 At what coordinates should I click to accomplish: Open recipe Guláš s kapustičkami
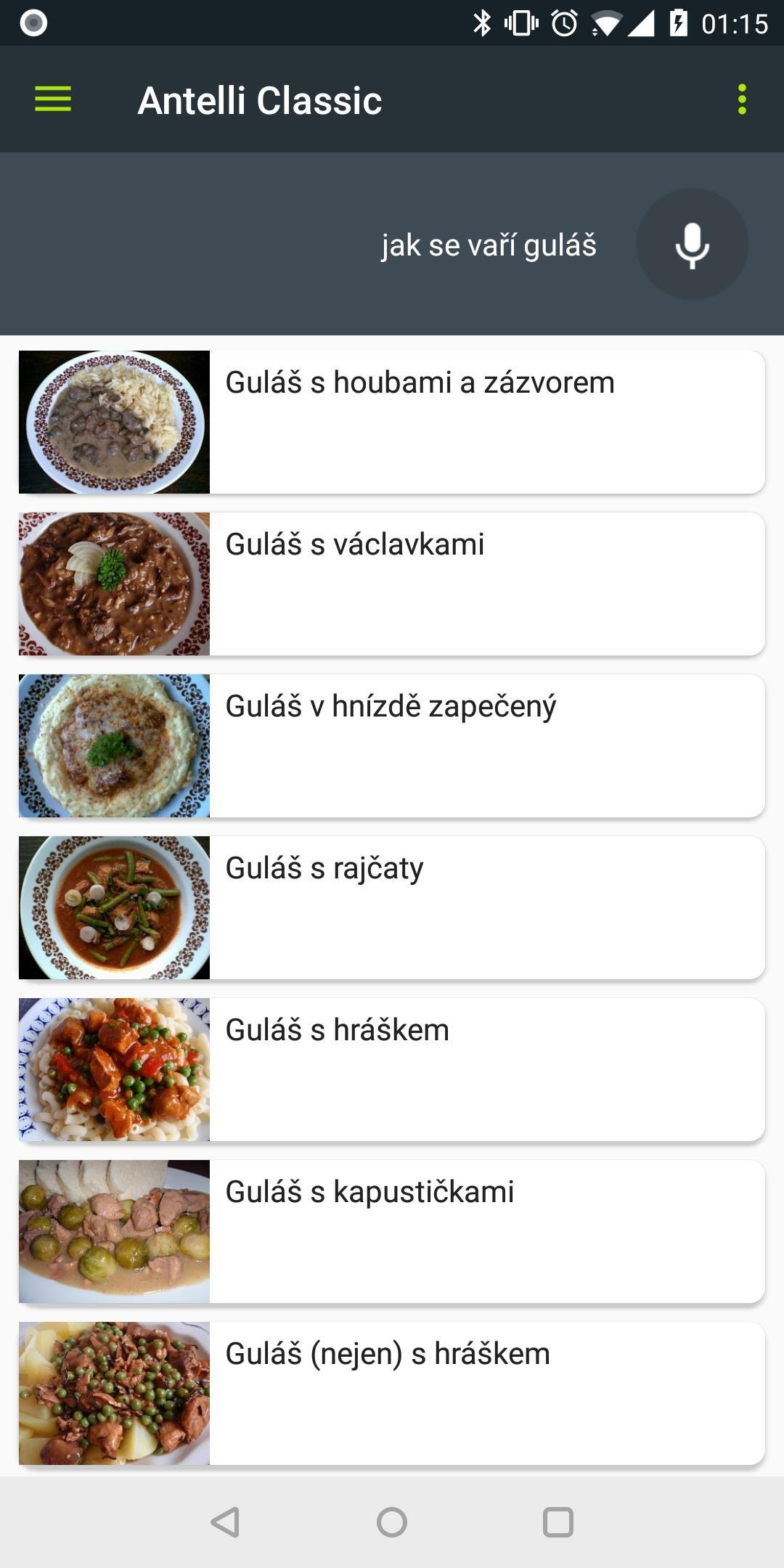point(392,1231)
